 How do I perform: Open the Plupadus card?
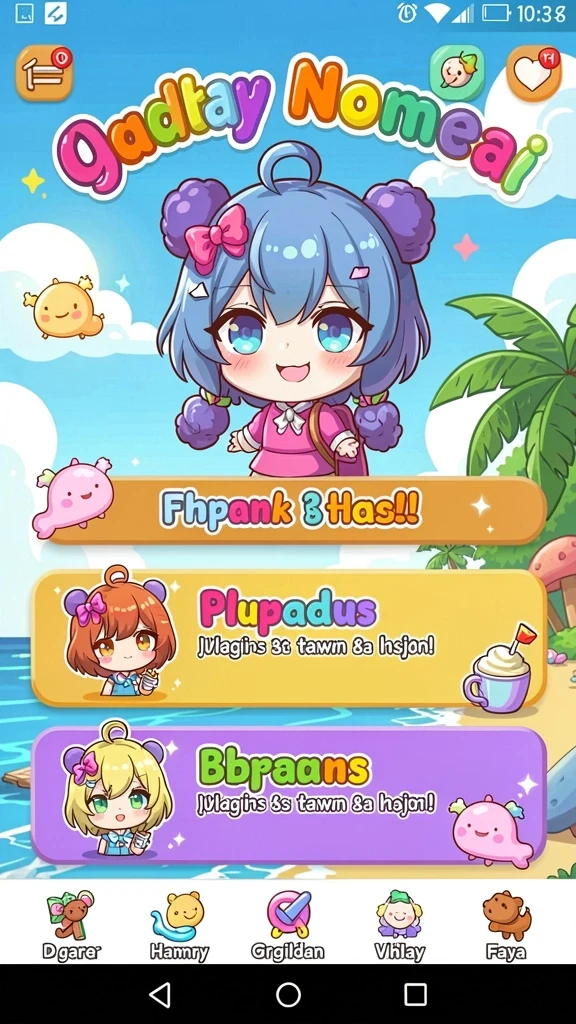point(289,638)
